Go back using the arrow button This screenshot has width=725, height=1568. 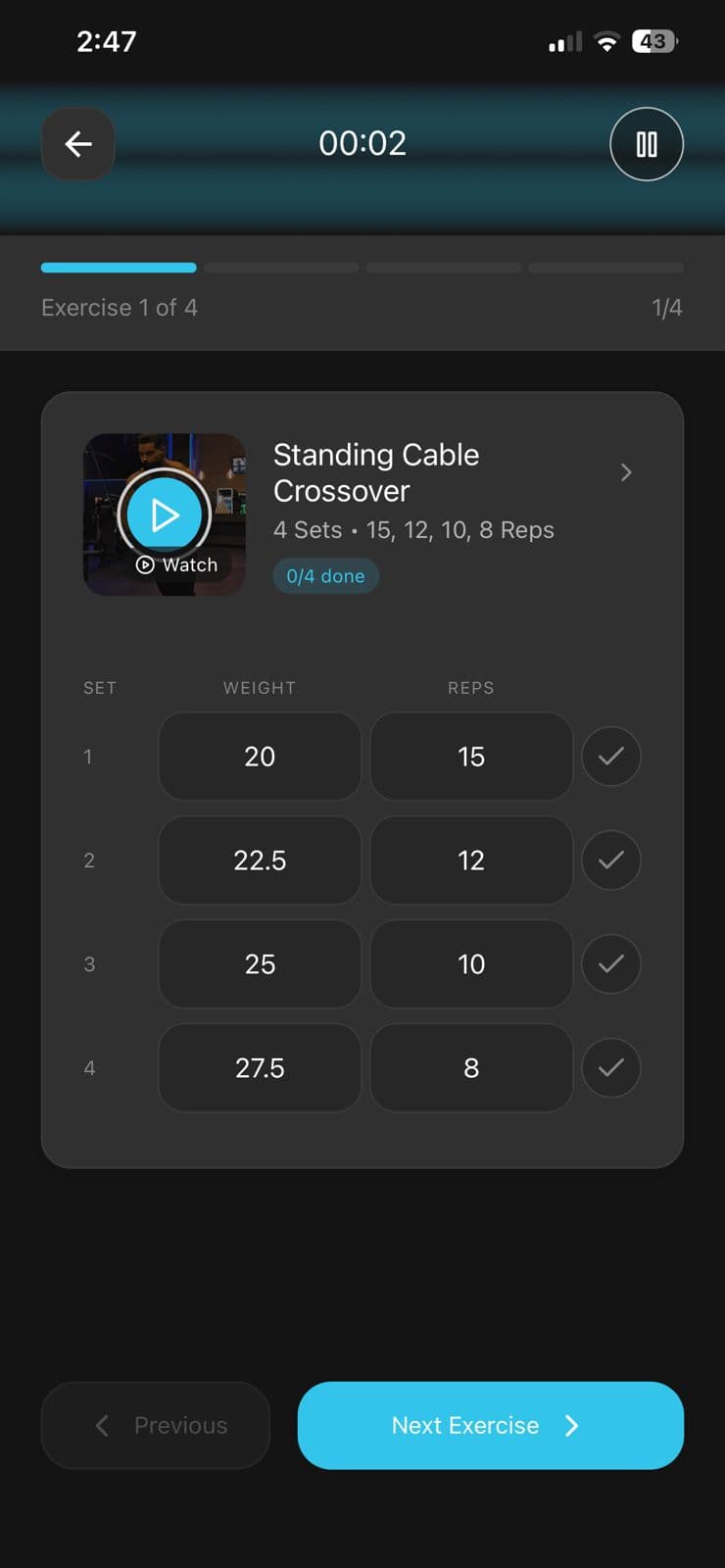coord(78,144)
